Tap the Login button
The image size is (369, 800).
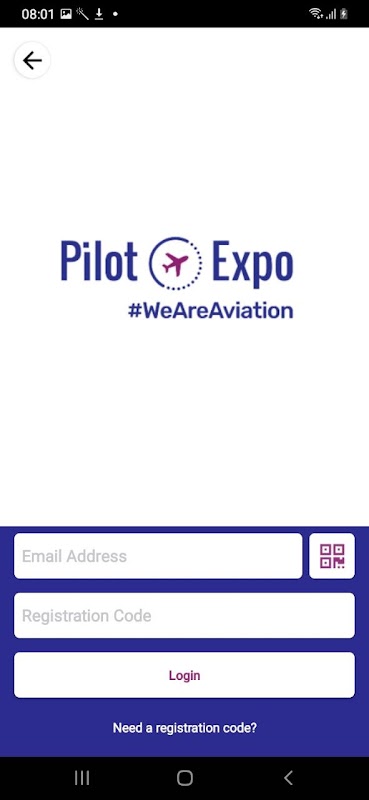[184, 675]
